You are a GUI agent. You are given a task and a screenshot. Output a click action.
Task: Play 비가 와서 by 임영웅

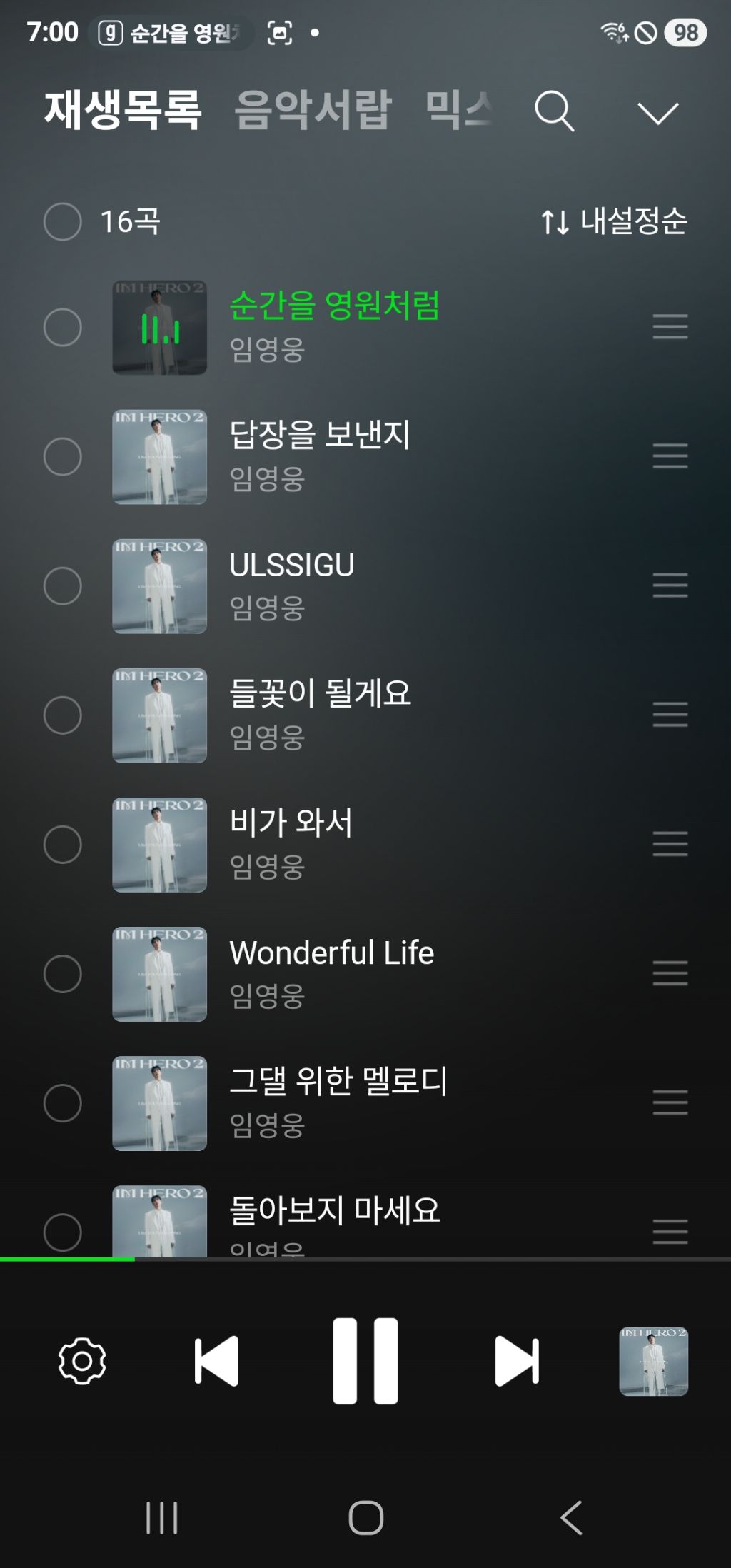(291, 823)
